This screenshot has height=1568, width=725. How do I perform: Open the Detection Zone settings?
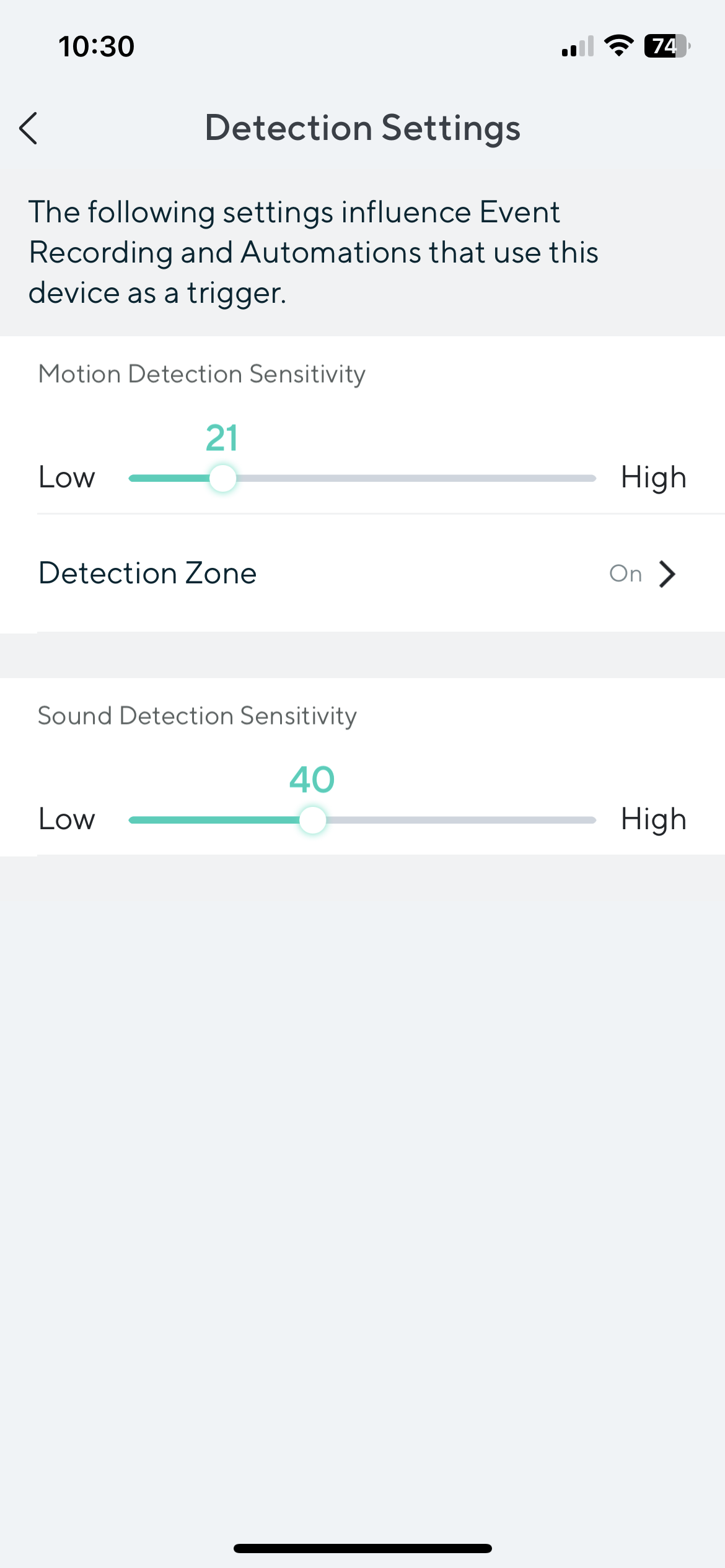point(362,573)
